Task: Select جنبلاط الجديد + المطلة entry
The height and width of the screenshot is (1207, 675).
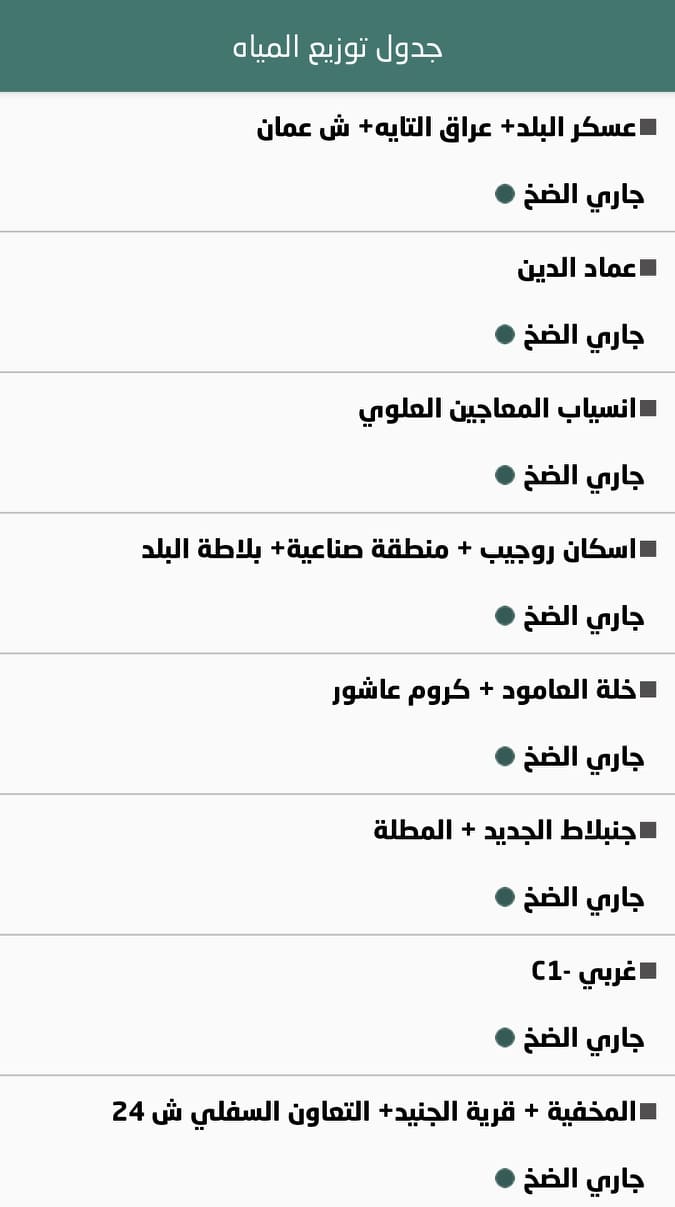Action: [x=504, y=832]
